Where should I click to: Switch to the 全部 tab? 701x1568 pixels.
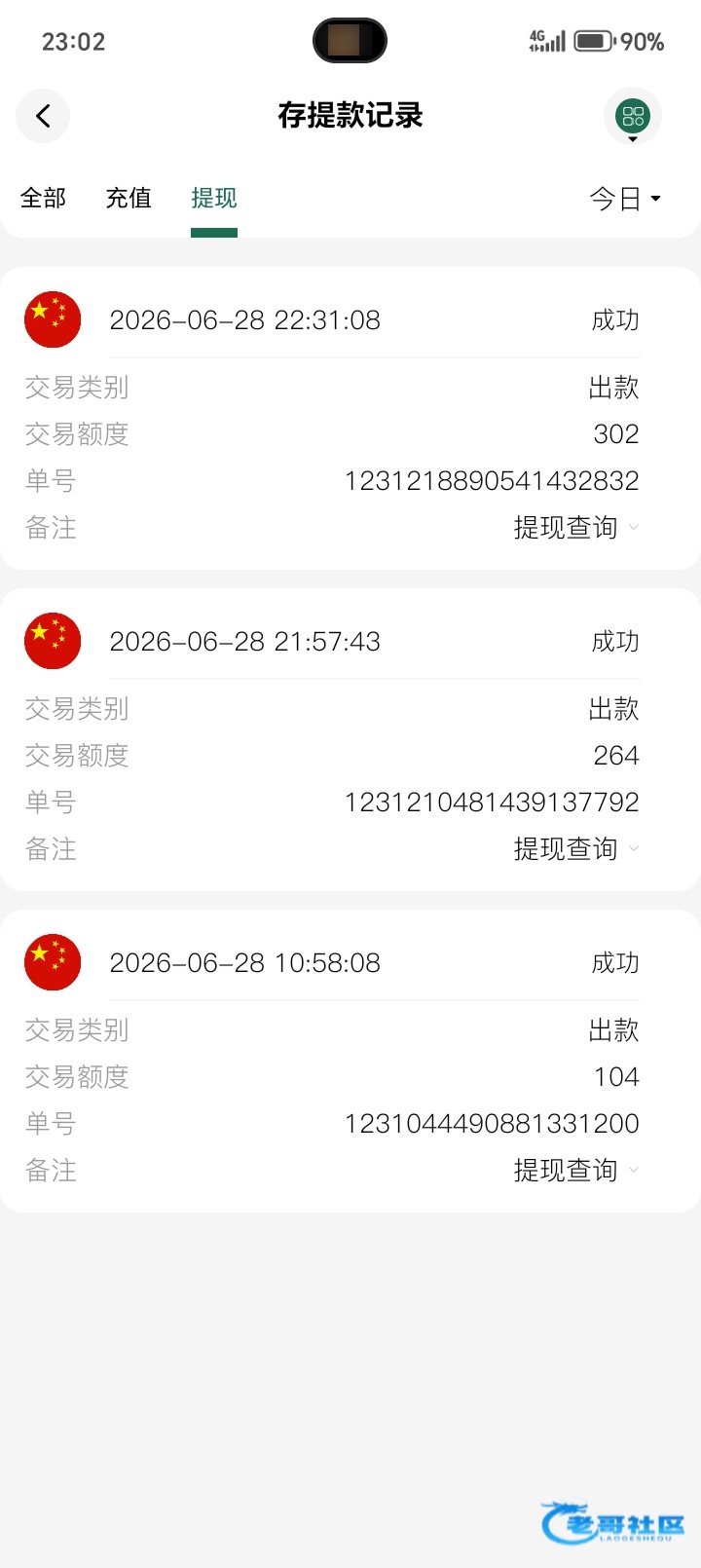pyautogui.click(x=43, y=198)
